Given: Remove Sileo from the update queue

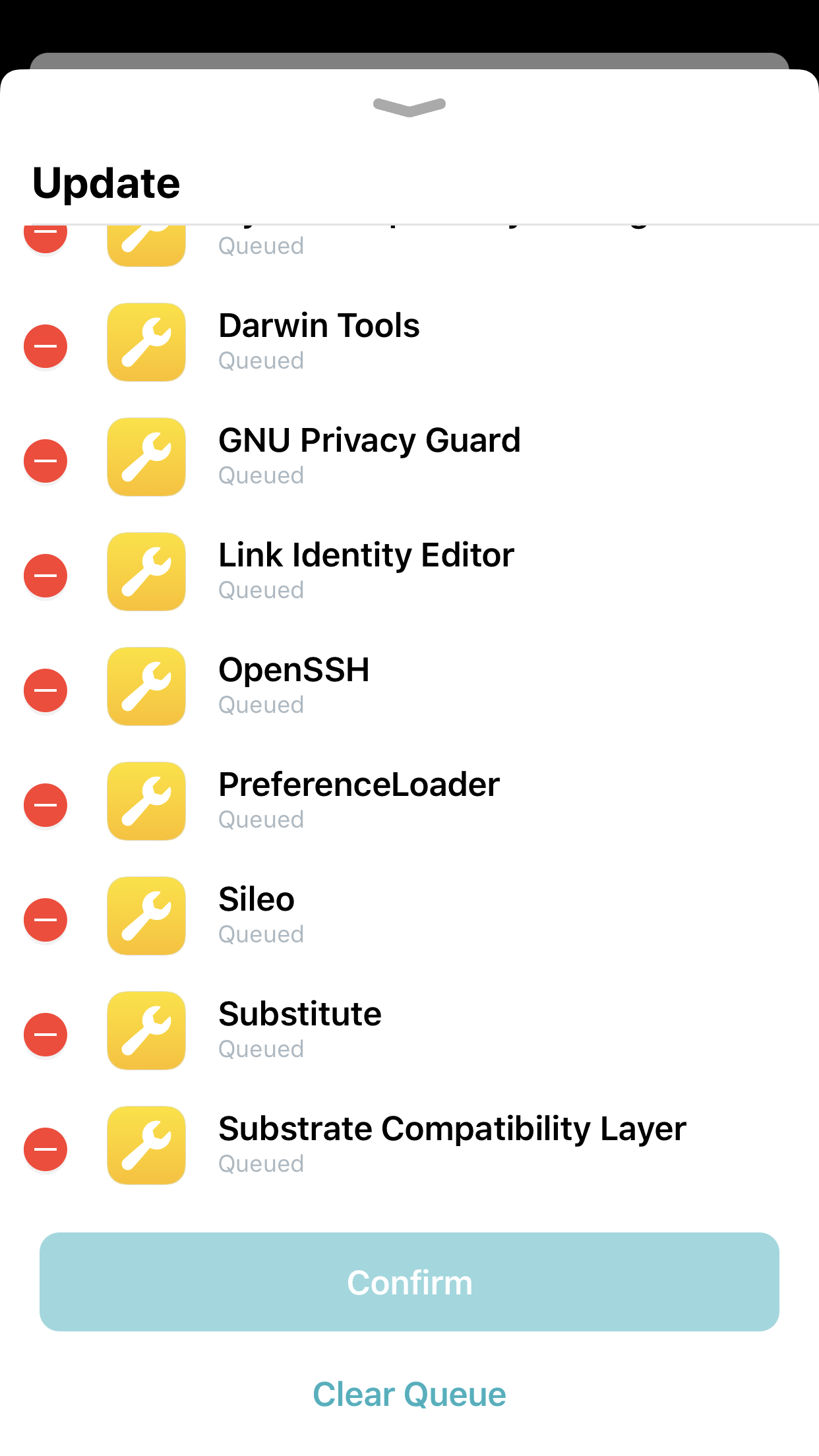Looking at the screenshot, I should (45, 920).
